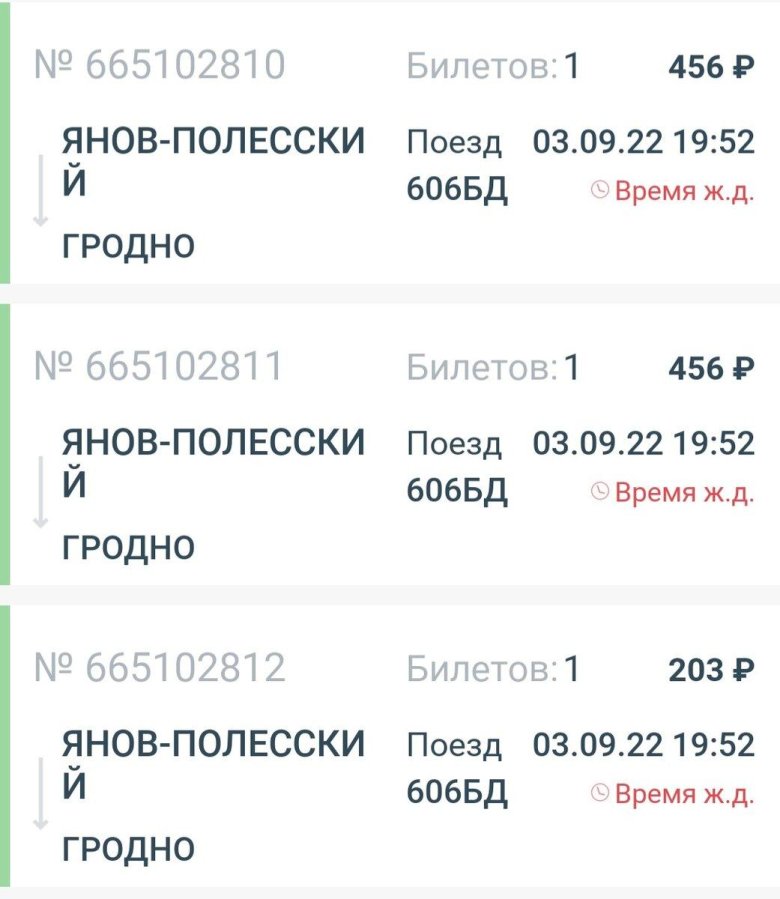This screenshot has width=780, height=899.
Task: Open 'Время ж.д.' on the last ticket
Action: tap(685, 792)
